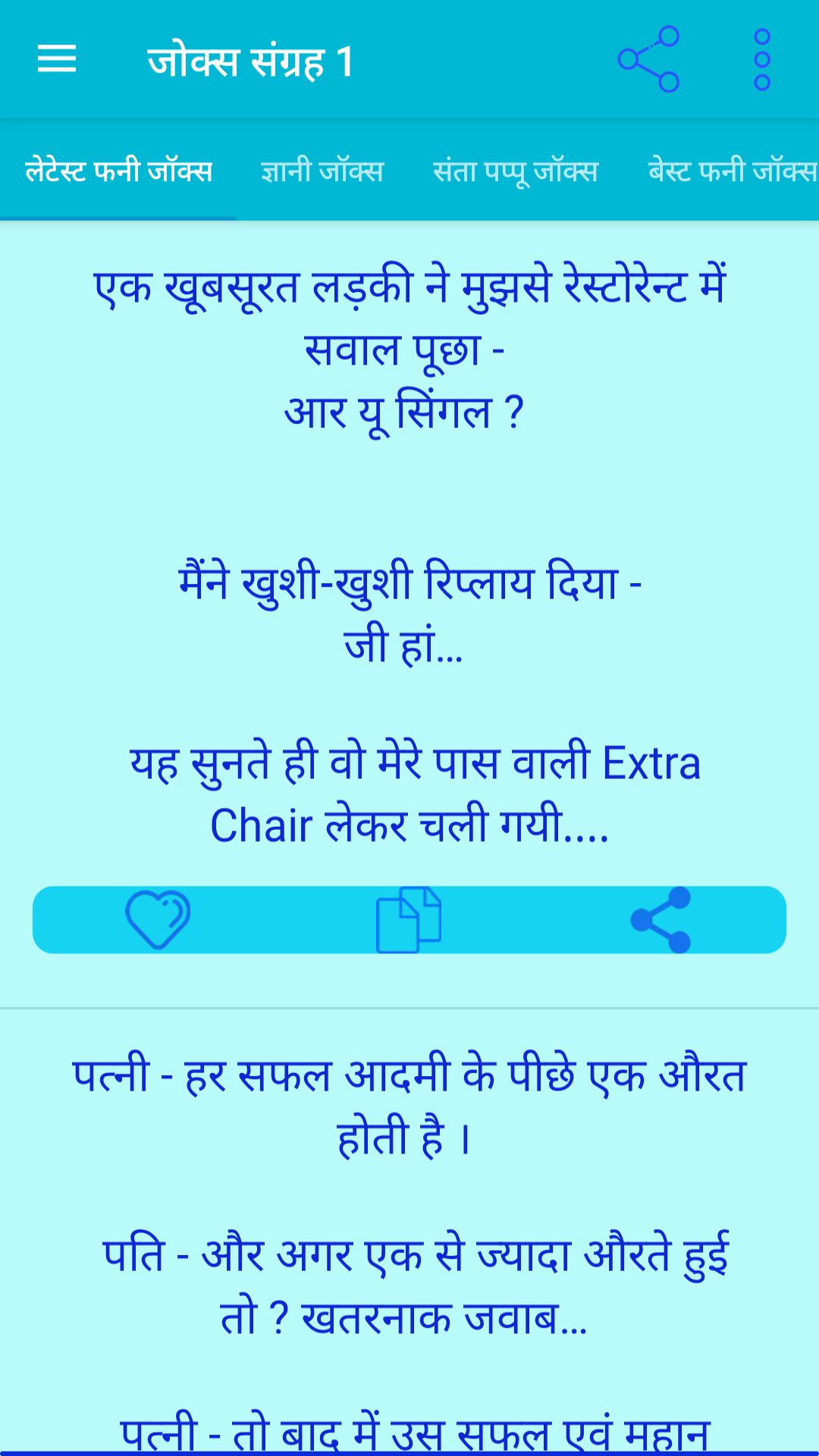Viewport: 819px width, 1456px height.
Task: Share the Extra Chair joke
Action: (661, 919)
